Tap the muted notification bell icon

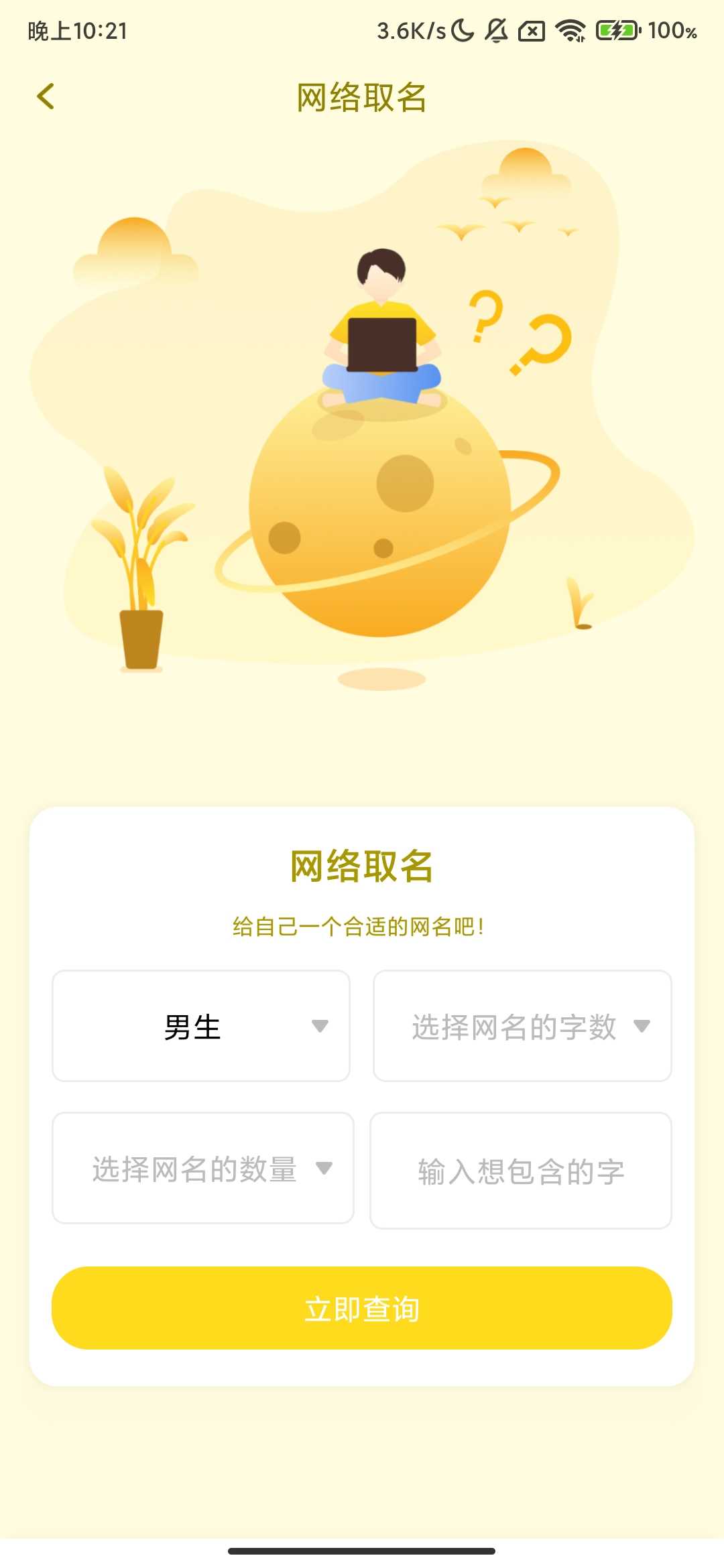click(x=496, y=30)
